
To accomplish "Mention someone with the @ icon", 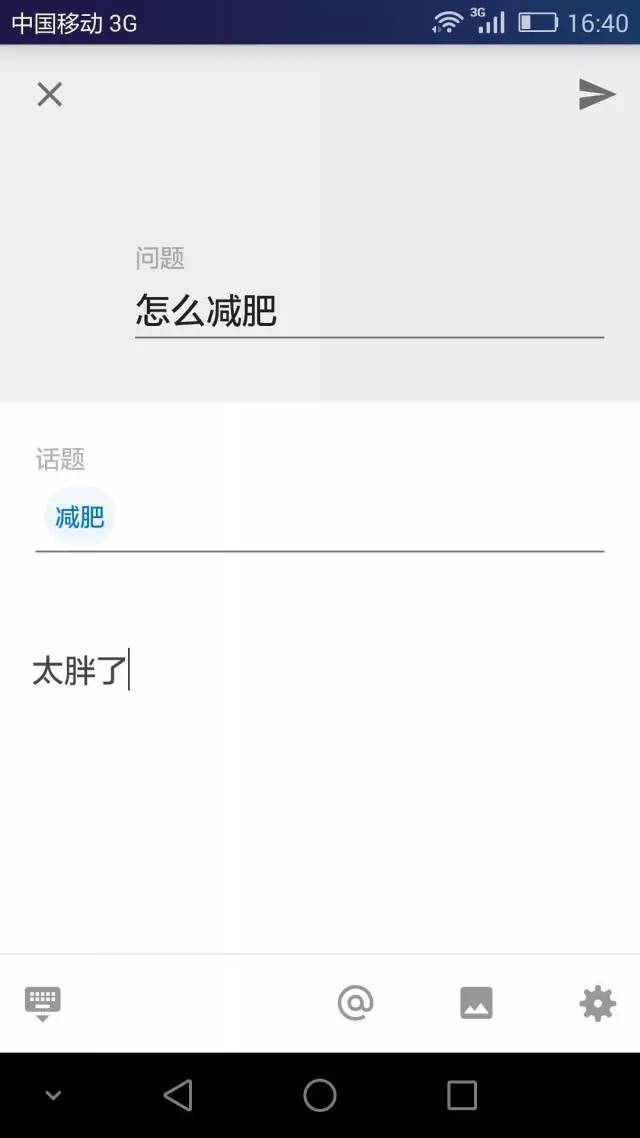I will point(356,1003).
